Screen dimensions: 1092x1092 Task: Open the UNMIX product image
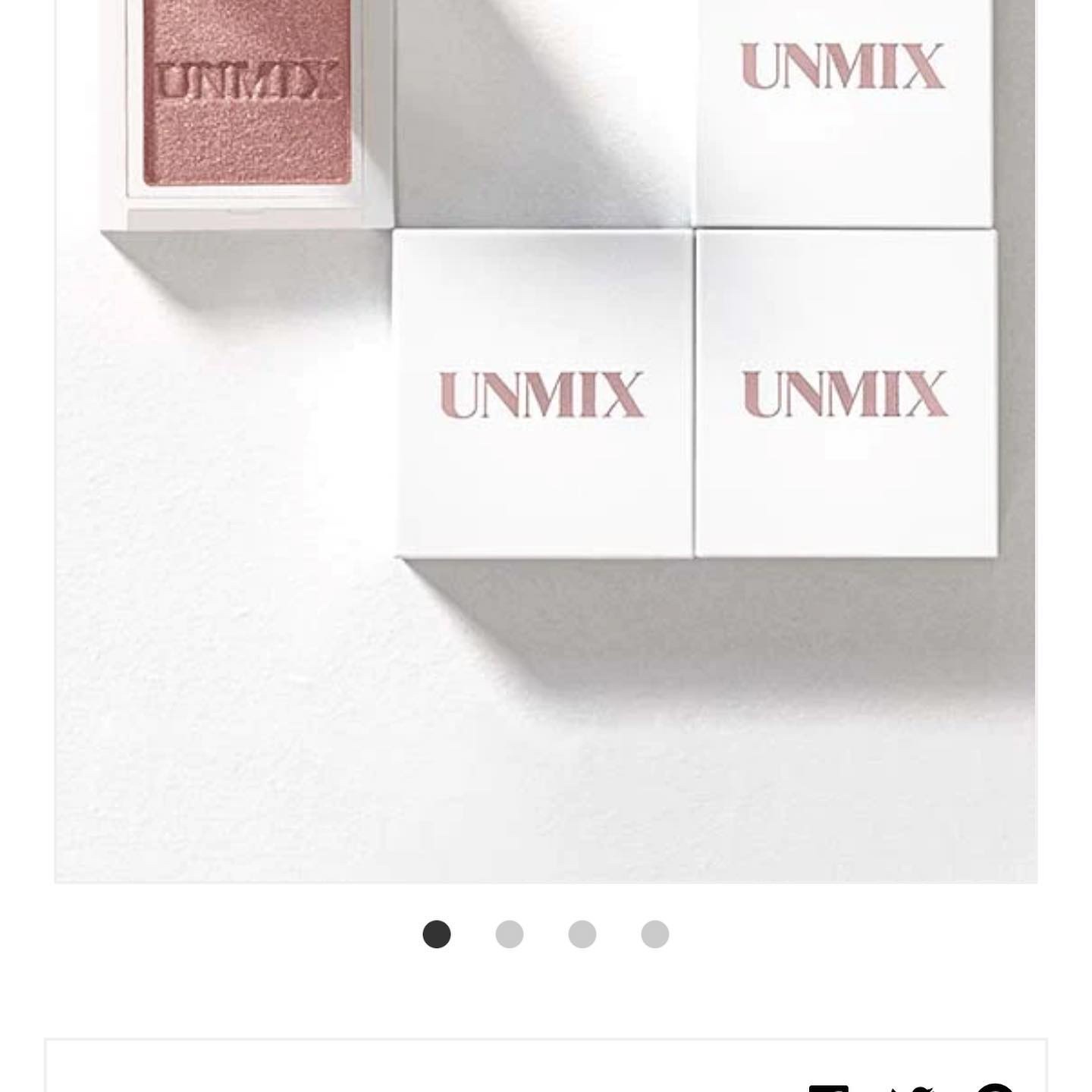[546, 440]
